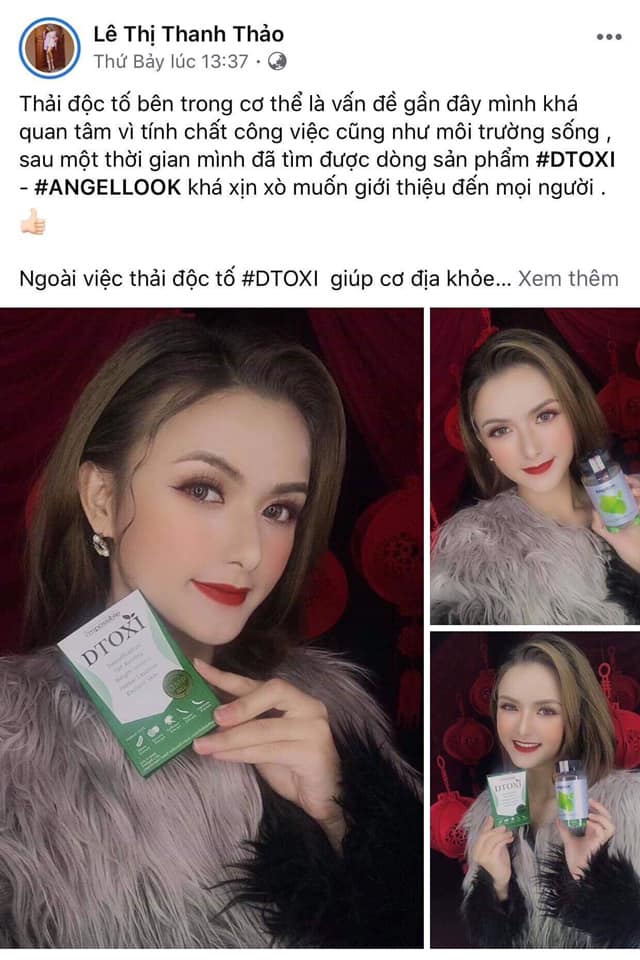
Task: Open the post's three-dot overflow menu
Action: (x=608, y=37)
